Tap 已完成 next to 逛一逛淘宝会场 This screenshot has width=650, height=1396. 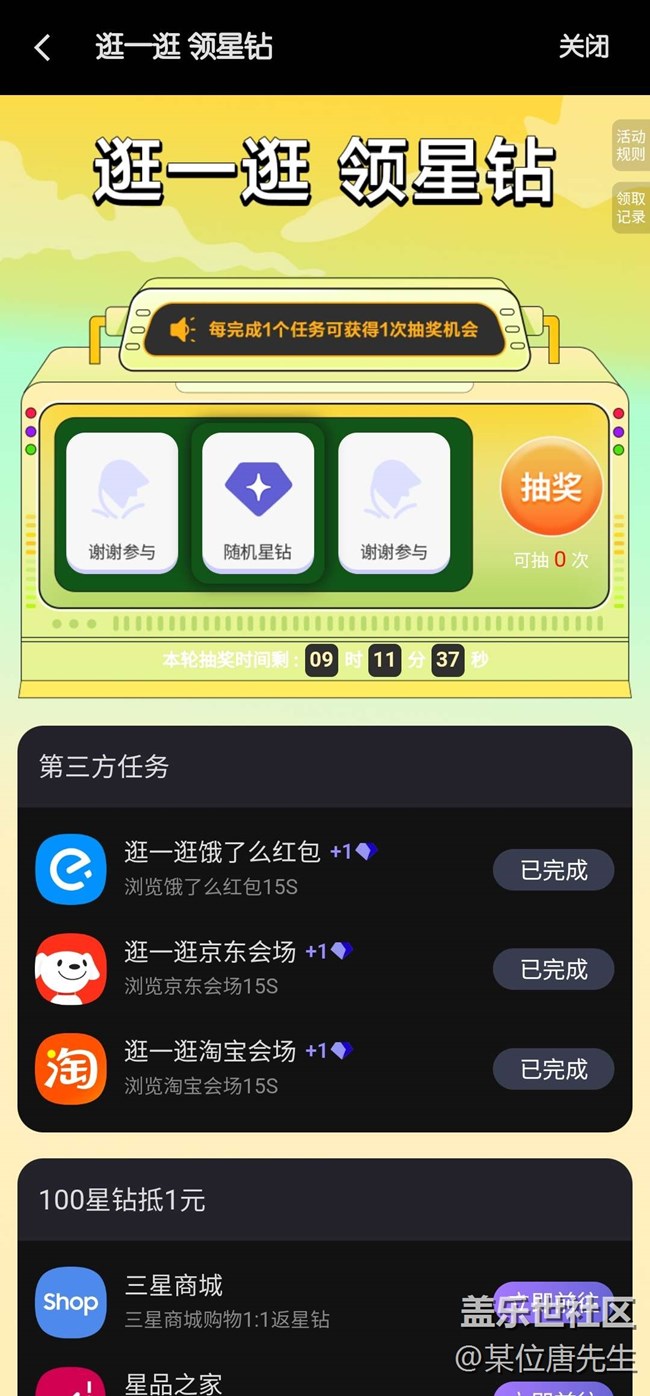pyautogui.click(x=553, y=1069)
